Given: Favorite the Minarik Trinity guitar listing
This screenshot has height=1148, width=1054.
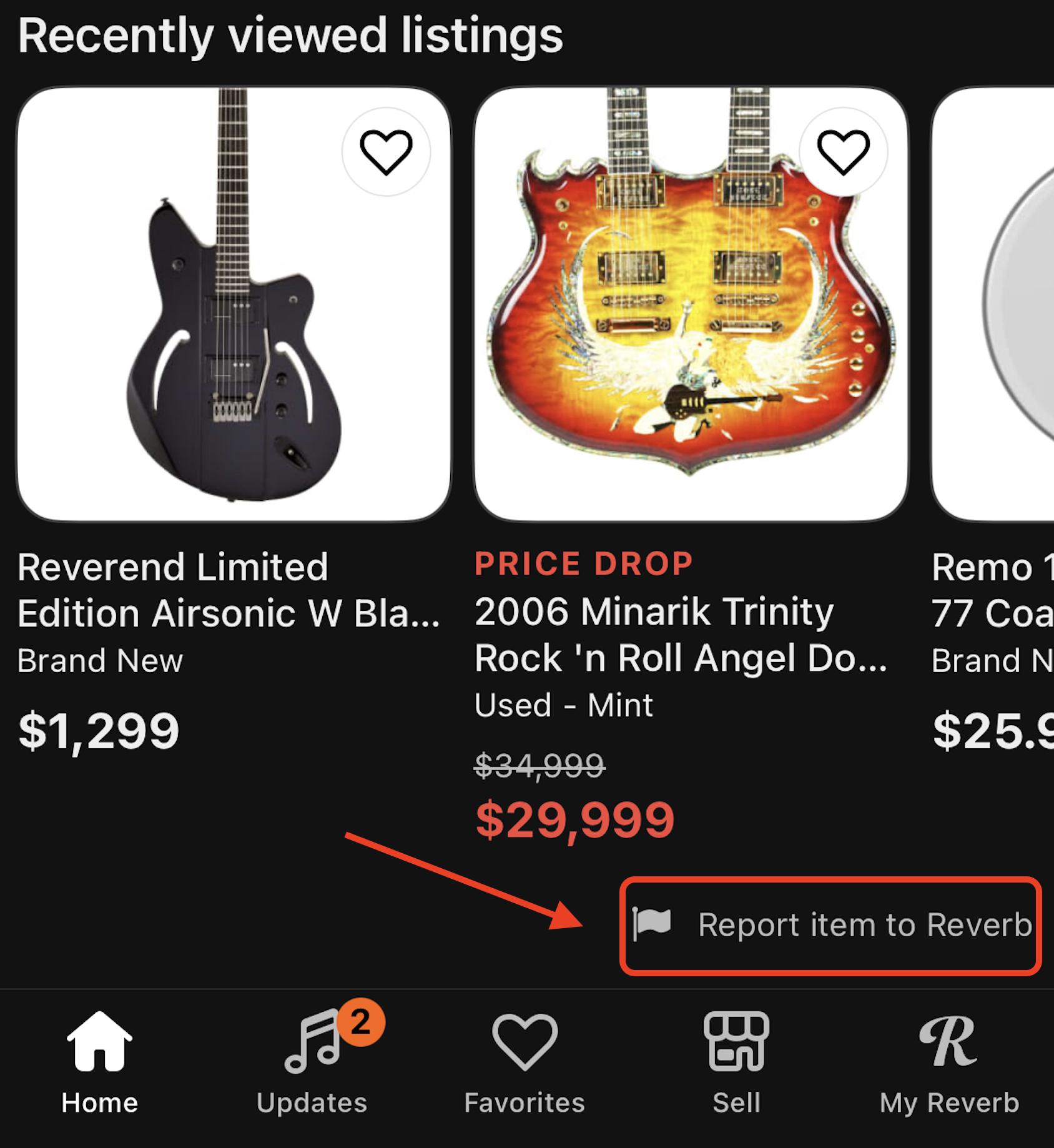Looking at the screenshot, I should [x=843, y=152].
